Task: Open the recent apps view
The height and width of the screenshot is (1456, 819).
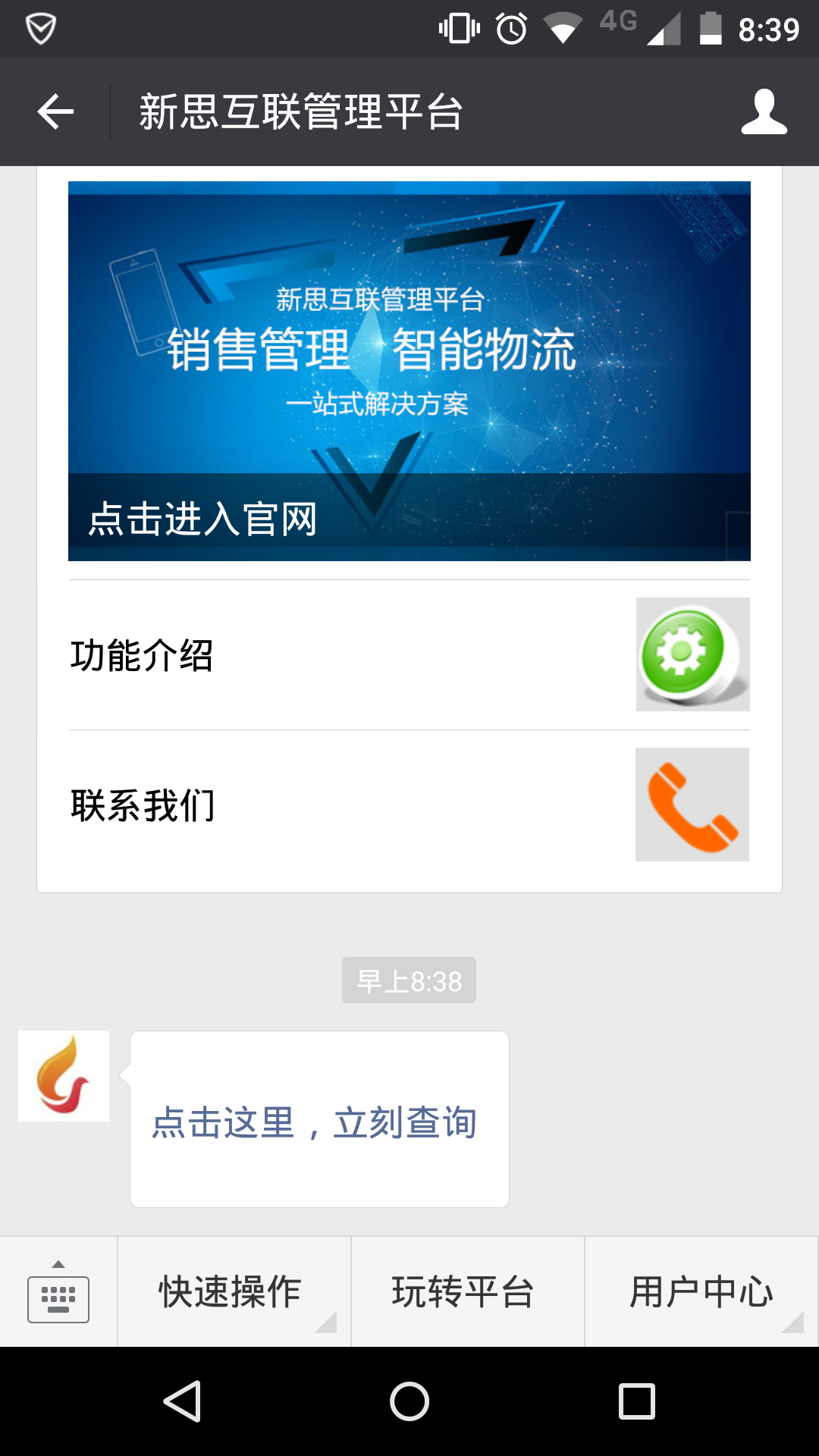Action: coord(636,1401)
